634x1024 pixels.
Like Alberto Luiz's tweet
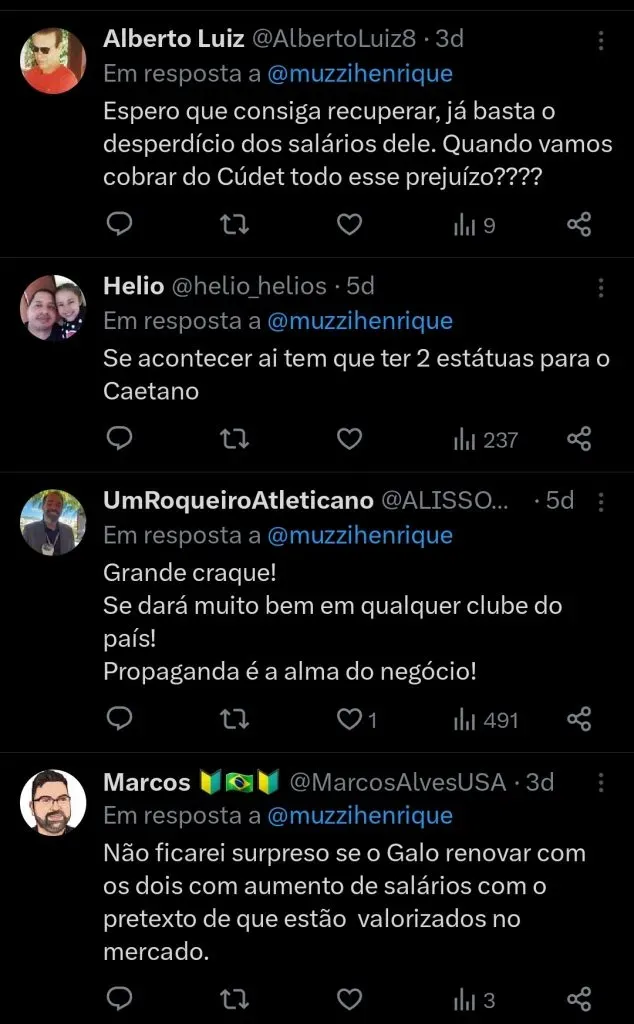348,224
